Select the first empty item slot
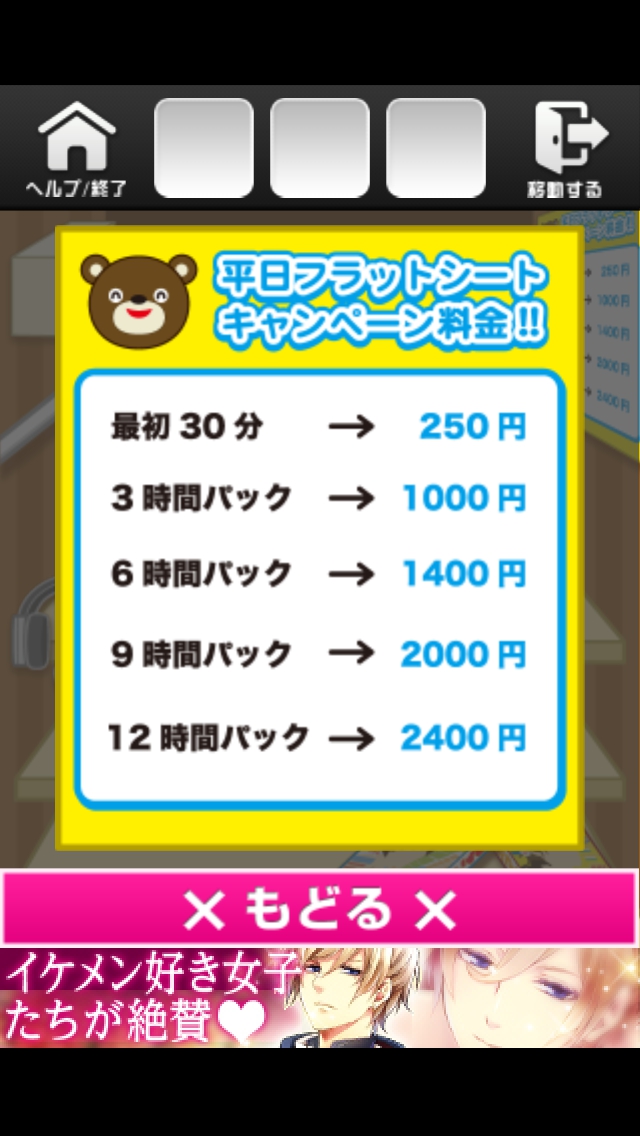Image resolution: width=640 pixels, height=1136 pixels. pyautogui.click(x=204, y=148)
